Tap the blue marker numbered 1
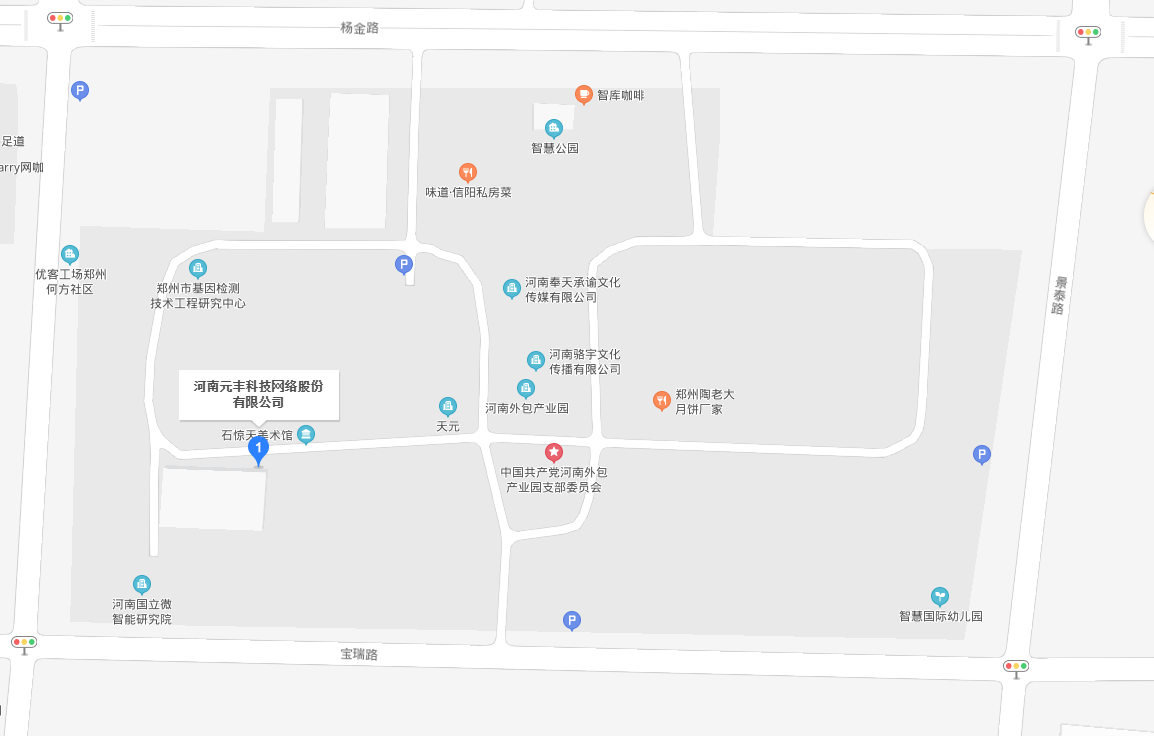The image size is (1154, 736). click(x=258, y=449)
